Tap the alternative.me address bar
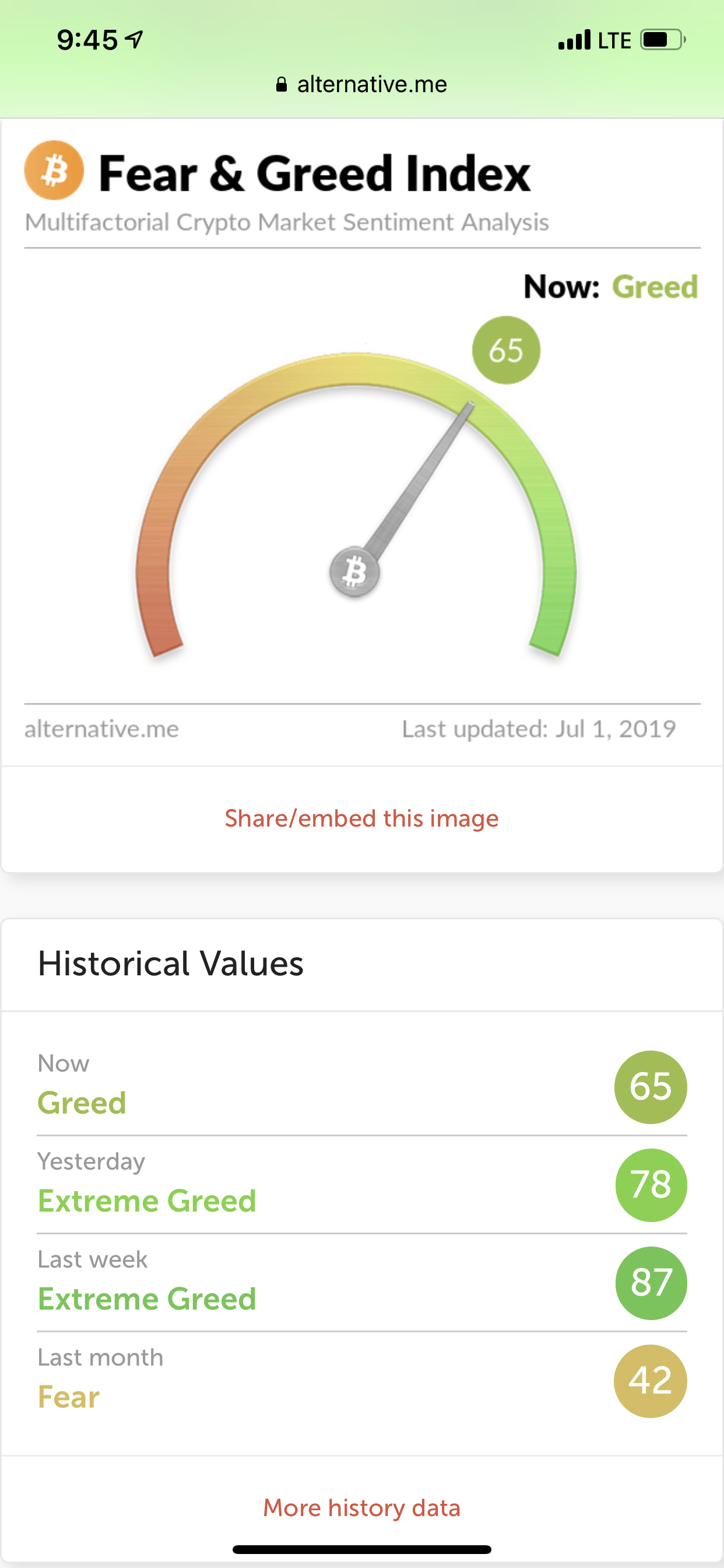Image resolution: width=724 pixels, height=1568 pixels. [x=362, y=84]
